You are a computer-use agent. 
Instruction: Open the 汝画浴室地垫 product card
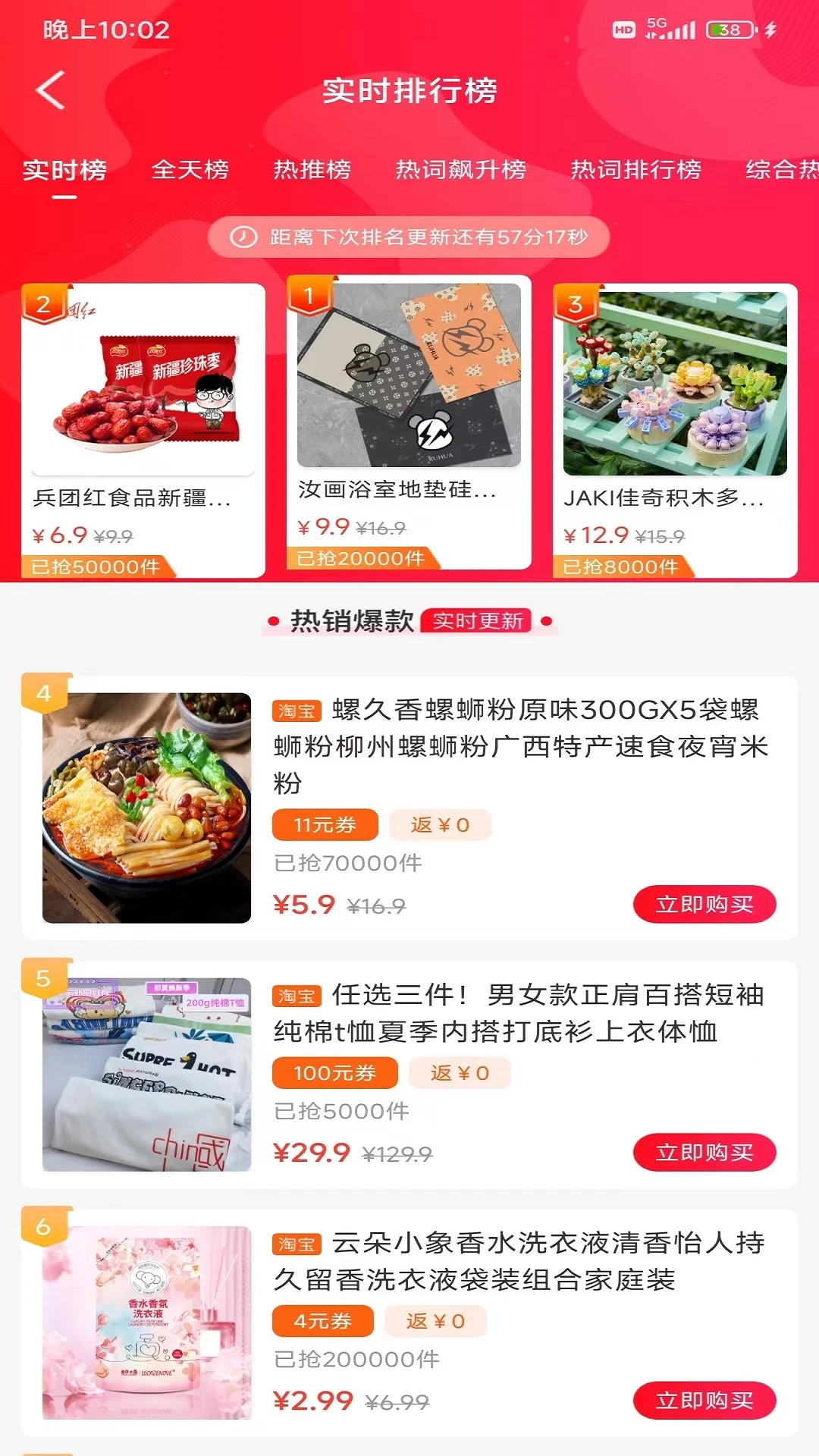(x=409, y=422)
